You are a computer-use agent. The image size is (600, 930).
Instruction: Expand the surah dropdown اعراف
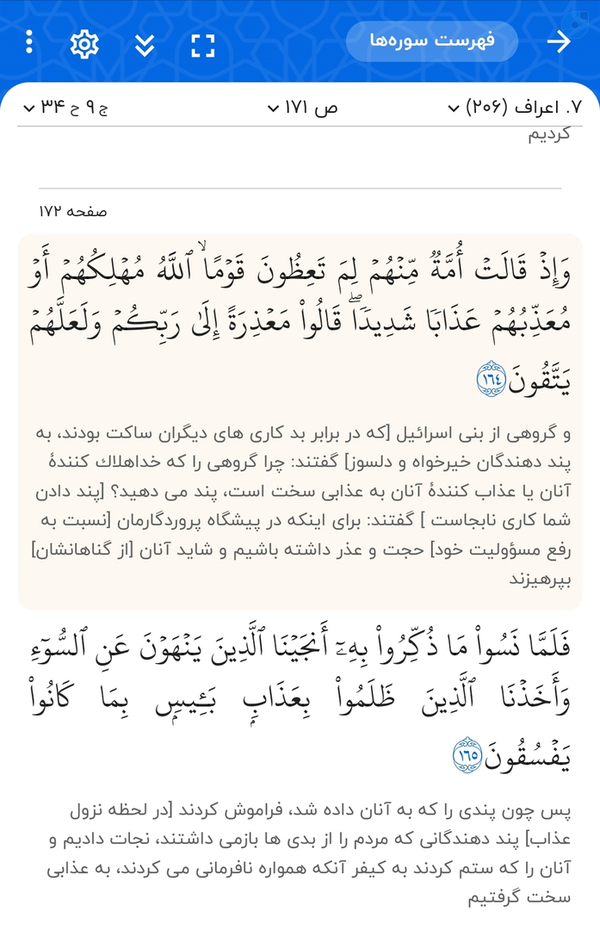[x=514, y=107]
